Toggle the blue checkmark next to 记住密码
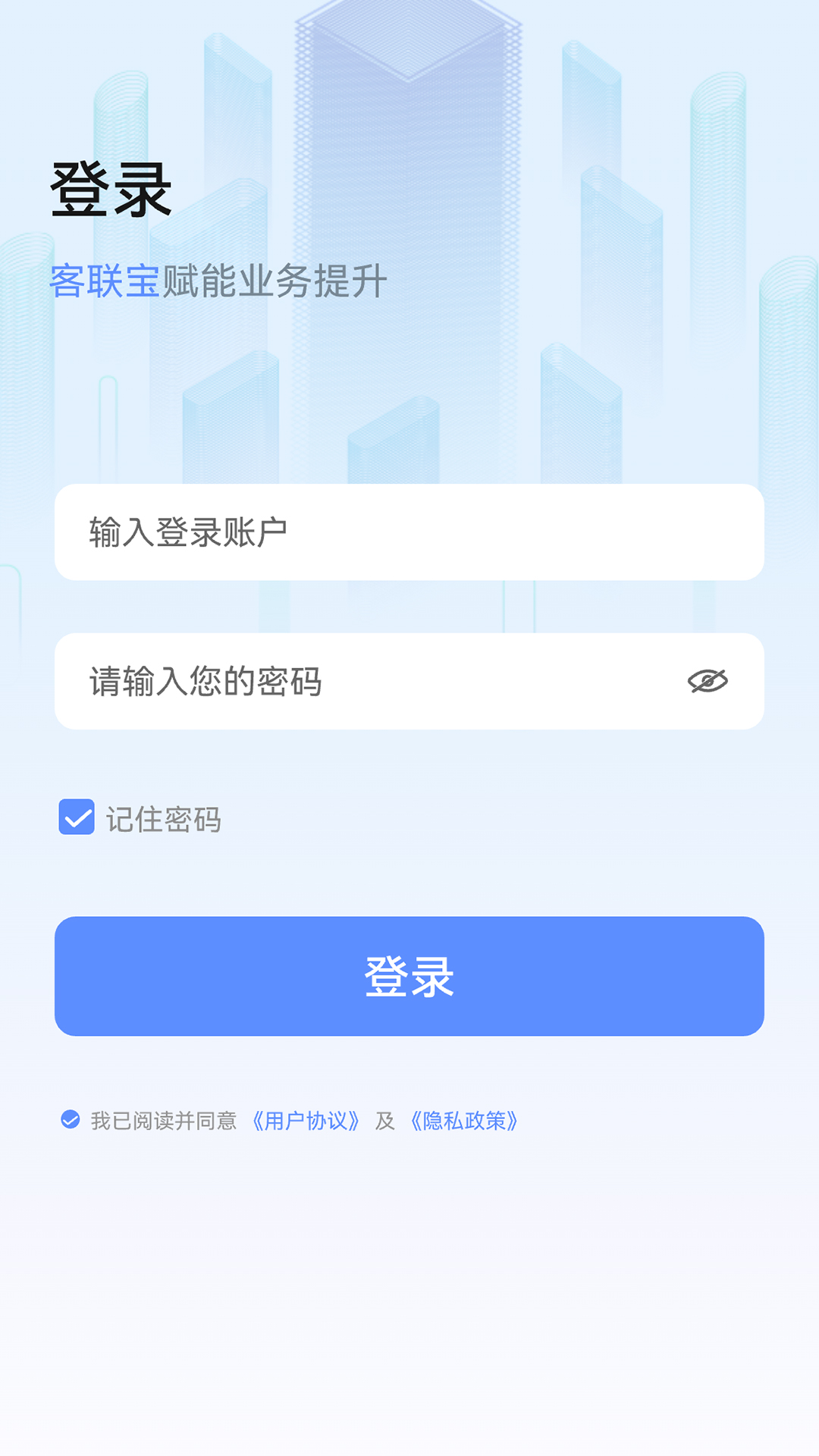This screenshot has height=1456, width=819. coord(76,819)
